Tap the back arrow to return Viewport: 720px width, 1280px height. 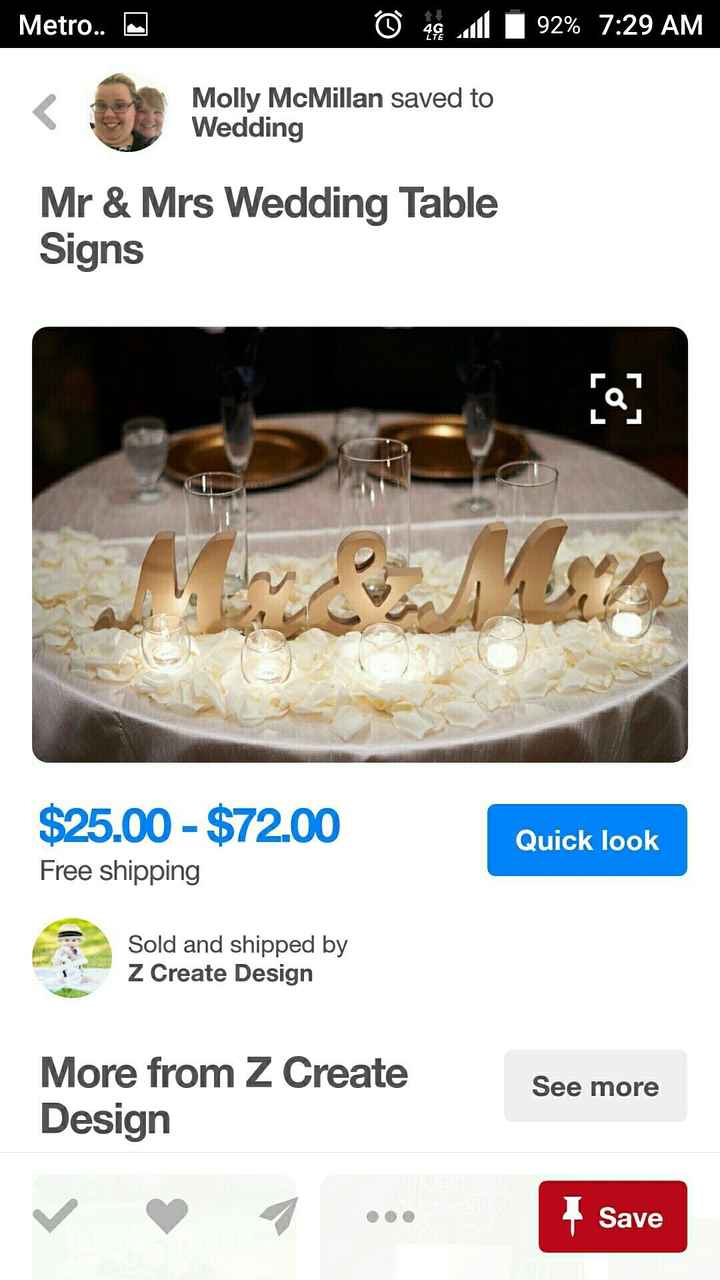pyautogui.click(x=44, y=112)
